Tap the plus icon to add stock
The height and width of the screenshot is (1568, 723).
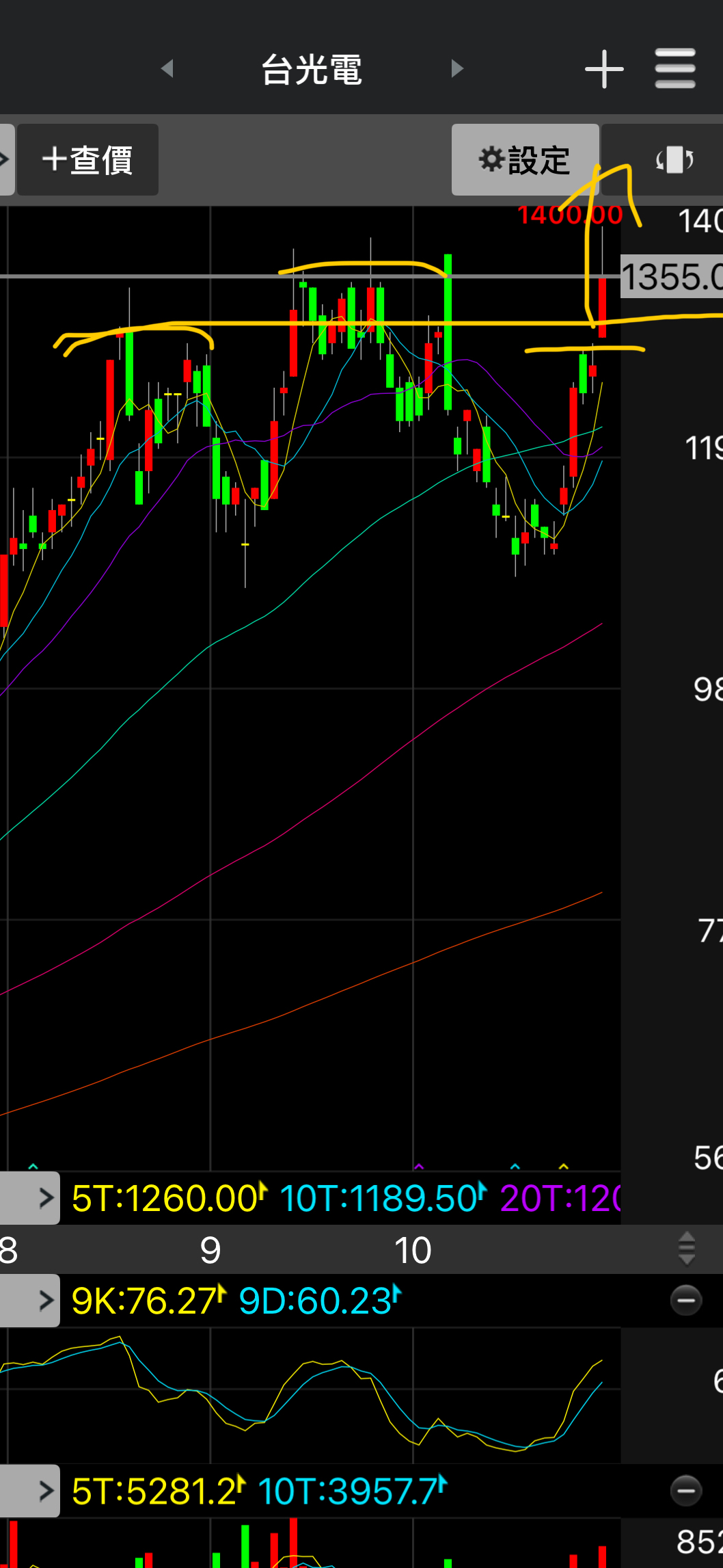pos(604,69)
